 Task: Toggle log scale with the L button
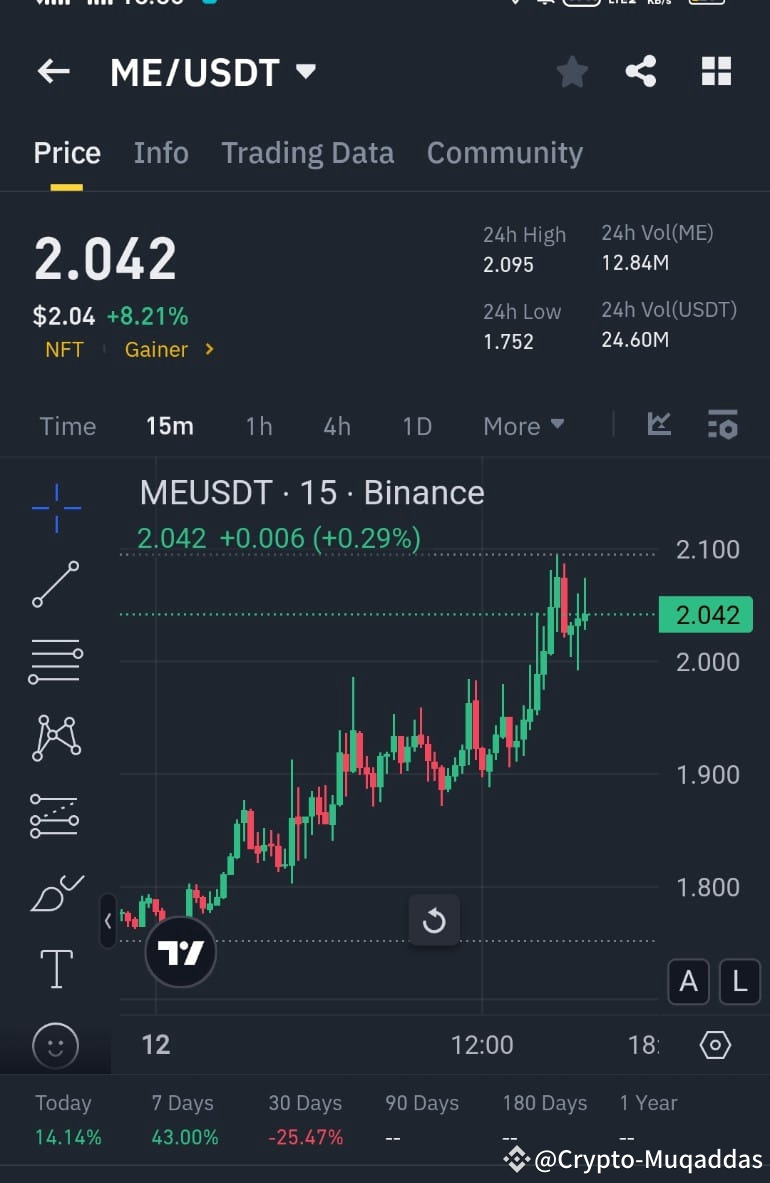[x=740, y=982]
